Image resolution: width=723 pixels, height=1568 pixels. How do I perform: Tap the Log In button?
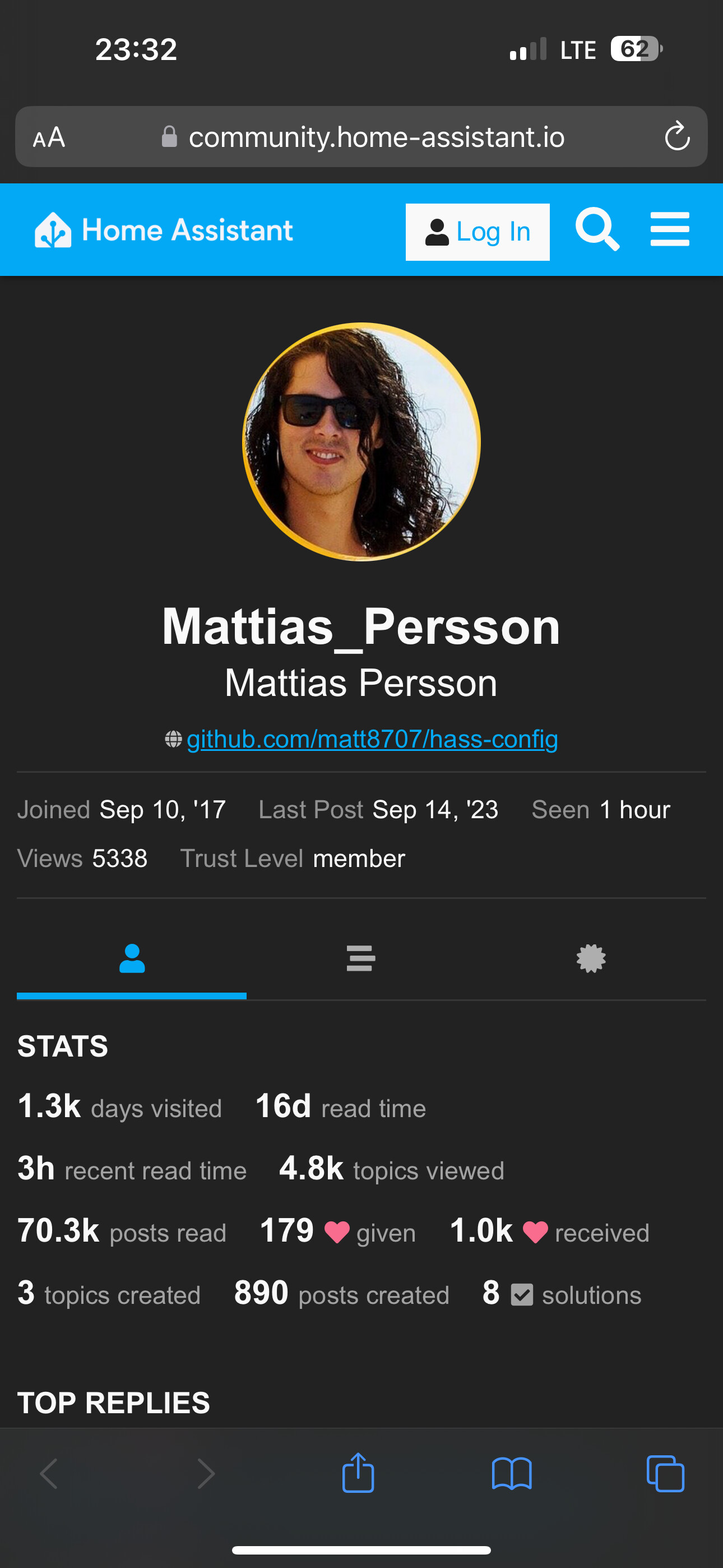pyautogui.click(x=477, y=232)
